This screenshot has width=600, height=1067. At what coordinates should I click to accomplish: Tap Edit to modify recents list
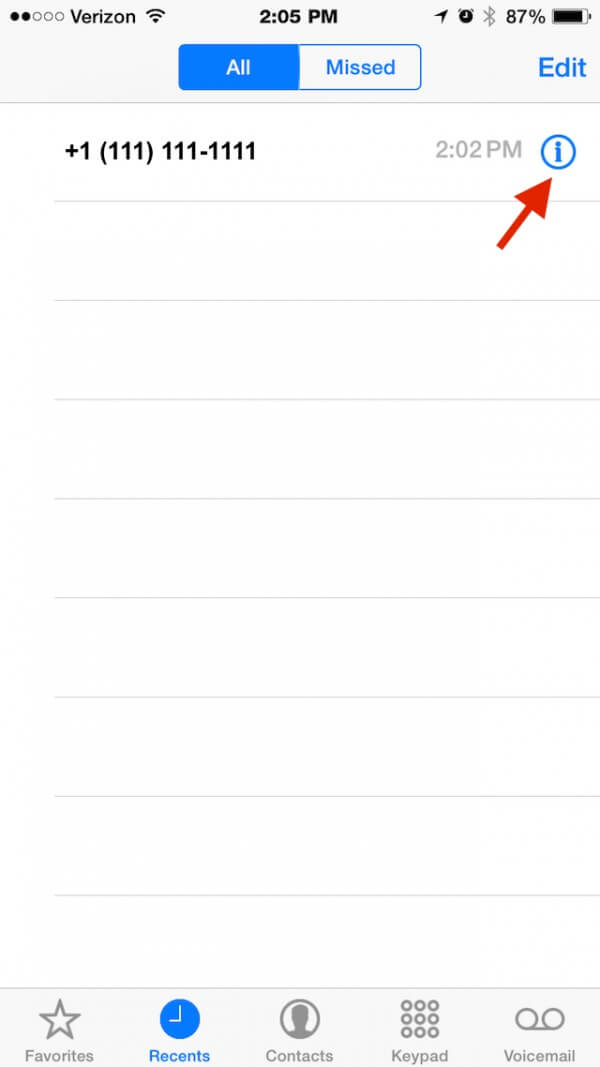pos(562,67)
